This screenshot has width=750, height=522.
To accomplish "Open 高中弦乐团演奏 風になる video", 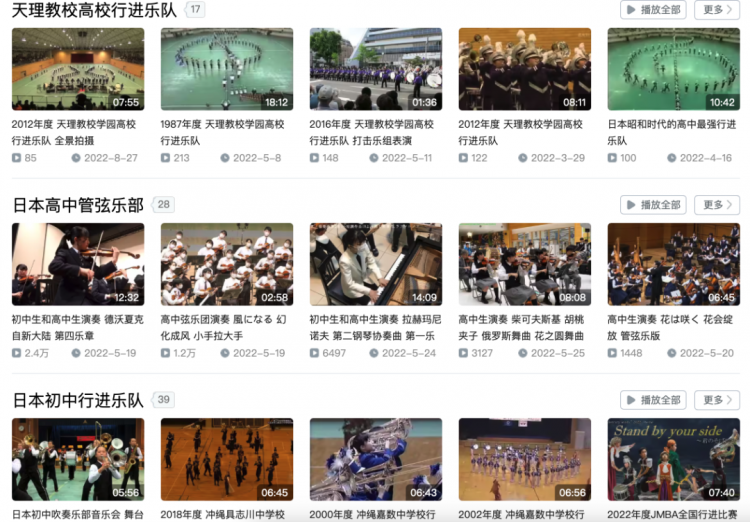I will tap(227, 264).
